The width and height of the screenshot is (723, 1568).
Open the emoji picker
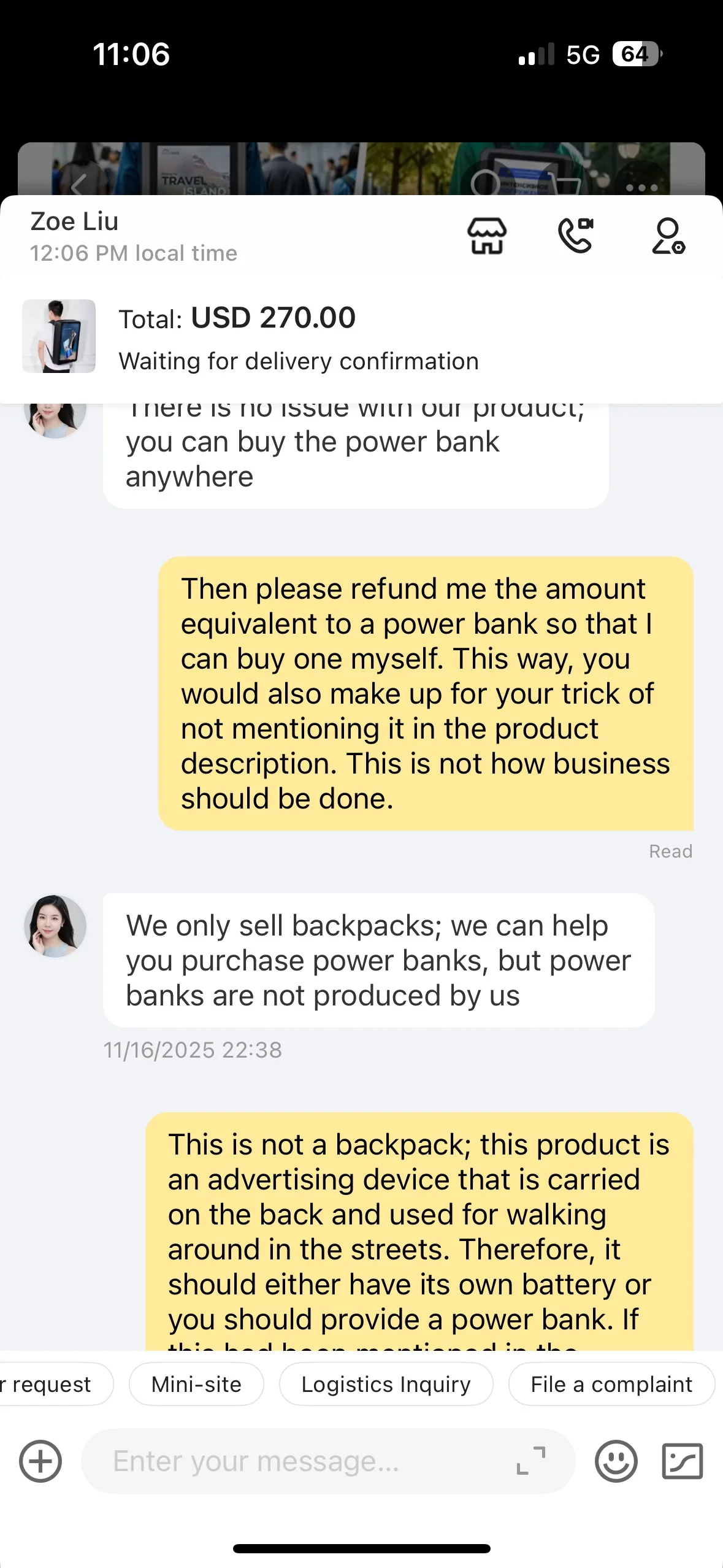[616, 1461]
